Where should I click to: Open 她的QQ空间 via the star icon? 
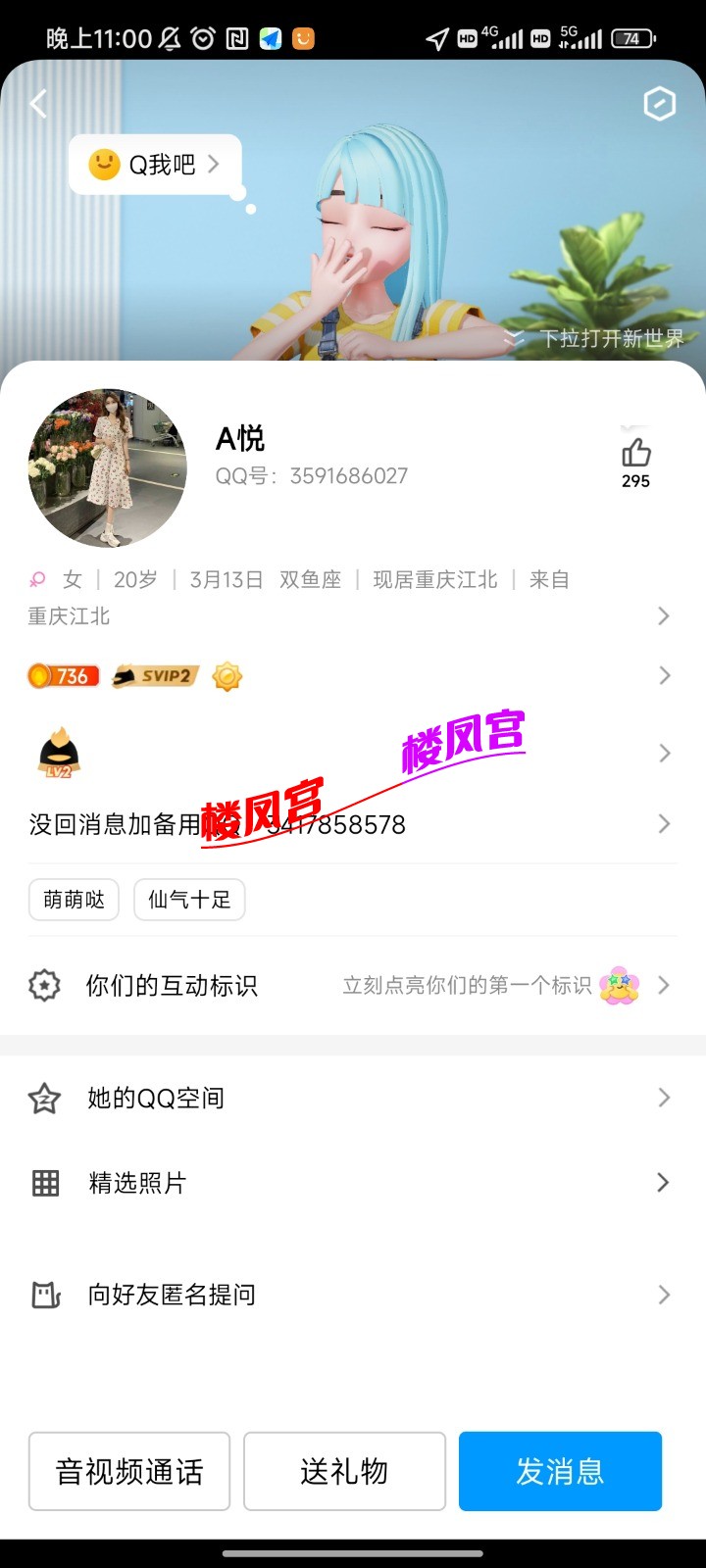tap(45, 1098)
